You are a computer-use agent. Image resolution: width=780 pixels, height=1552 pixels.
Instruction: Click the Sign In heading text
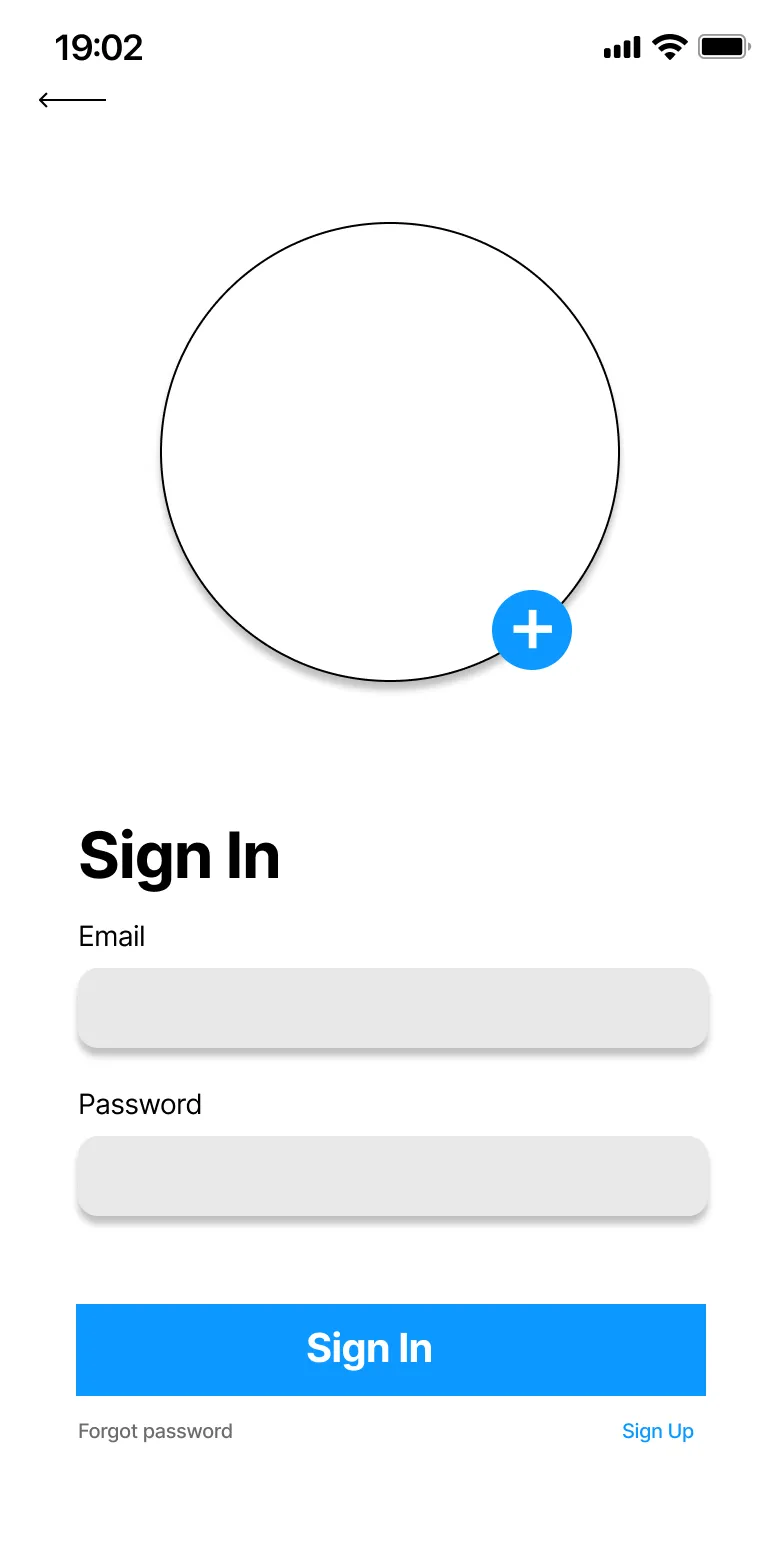tap(179, 856)
